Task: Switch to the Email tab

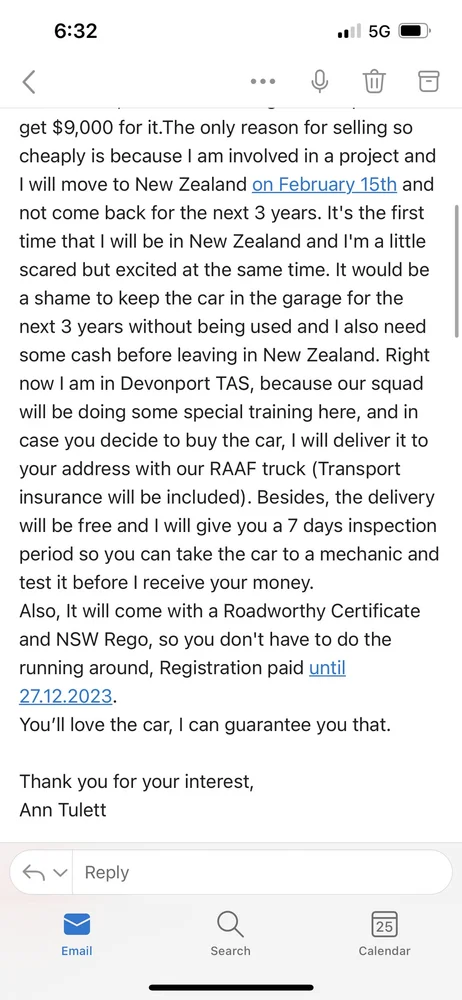Action: pos(77,934)
